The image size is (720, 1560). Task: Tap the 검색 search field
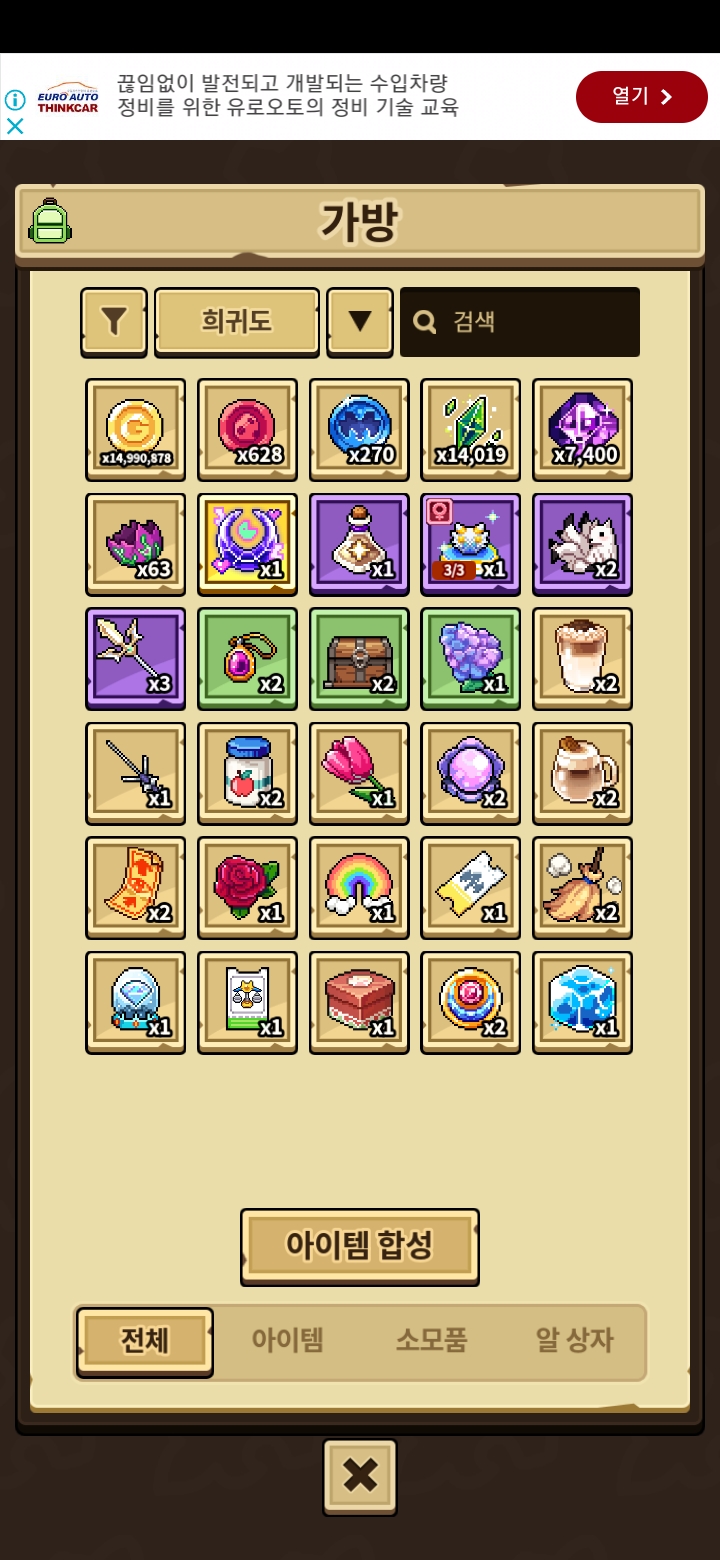click(520, 322)
